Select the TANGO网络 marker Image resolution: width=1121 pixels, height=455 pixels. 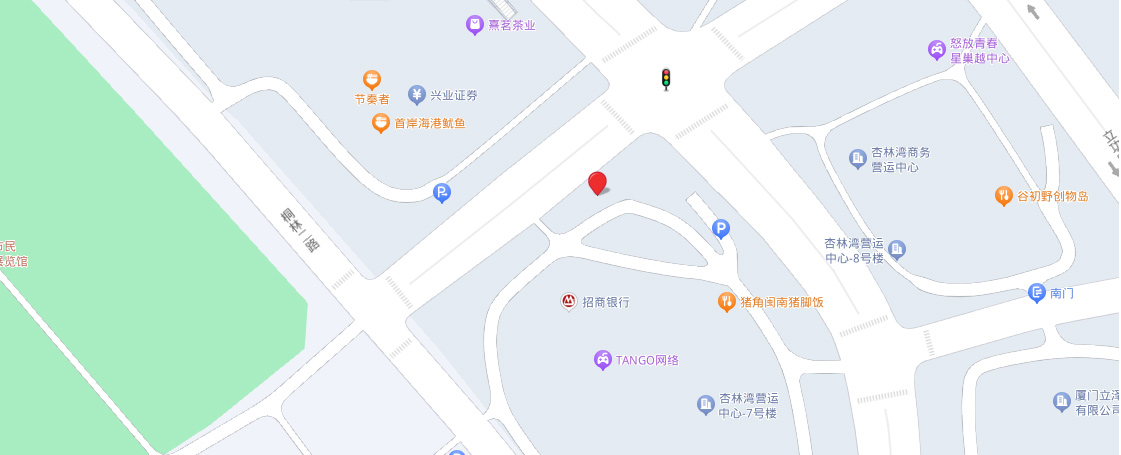point(602,359)
